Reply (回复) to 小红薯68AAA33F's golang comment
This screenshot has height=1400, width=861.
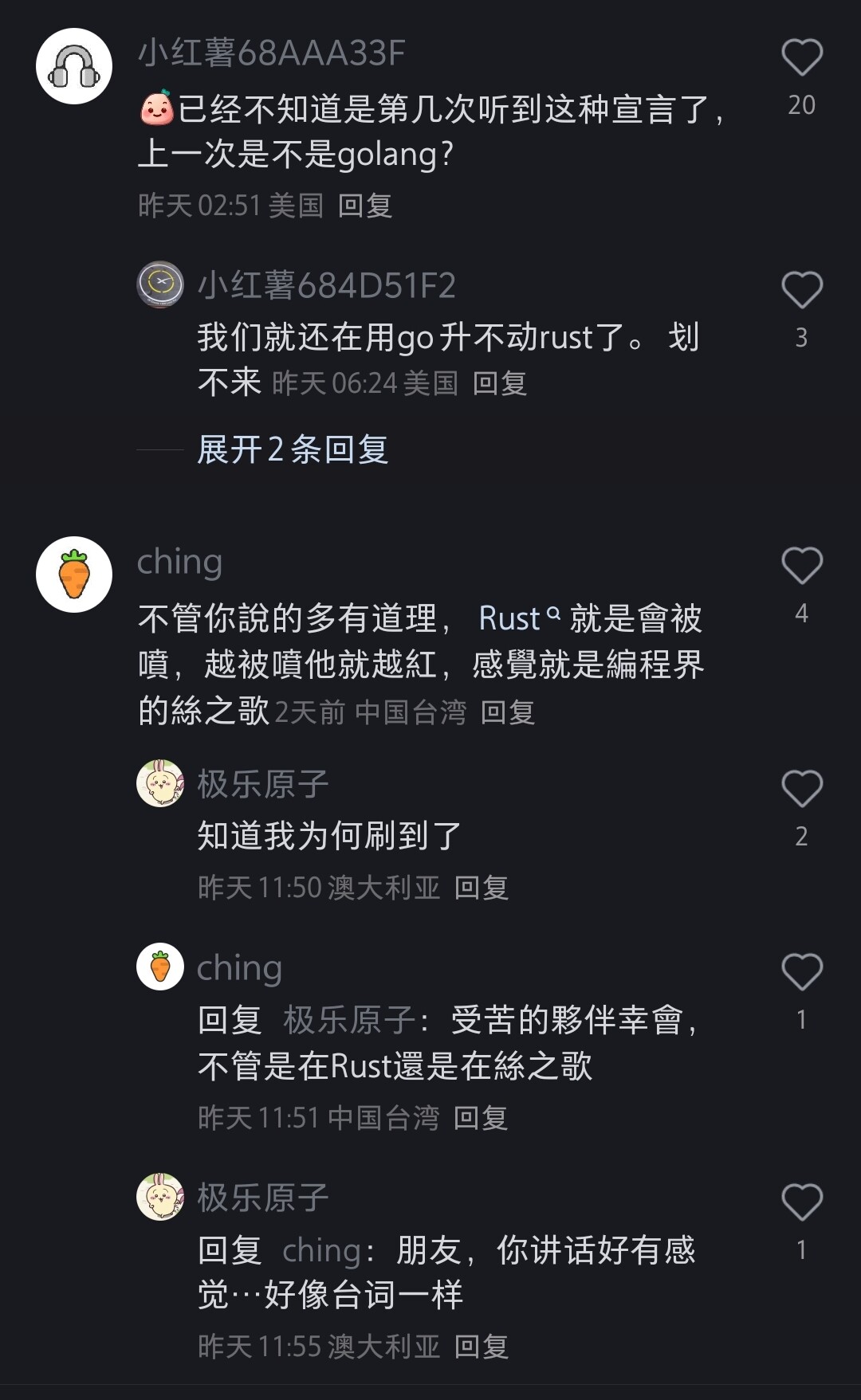(364, 206)
